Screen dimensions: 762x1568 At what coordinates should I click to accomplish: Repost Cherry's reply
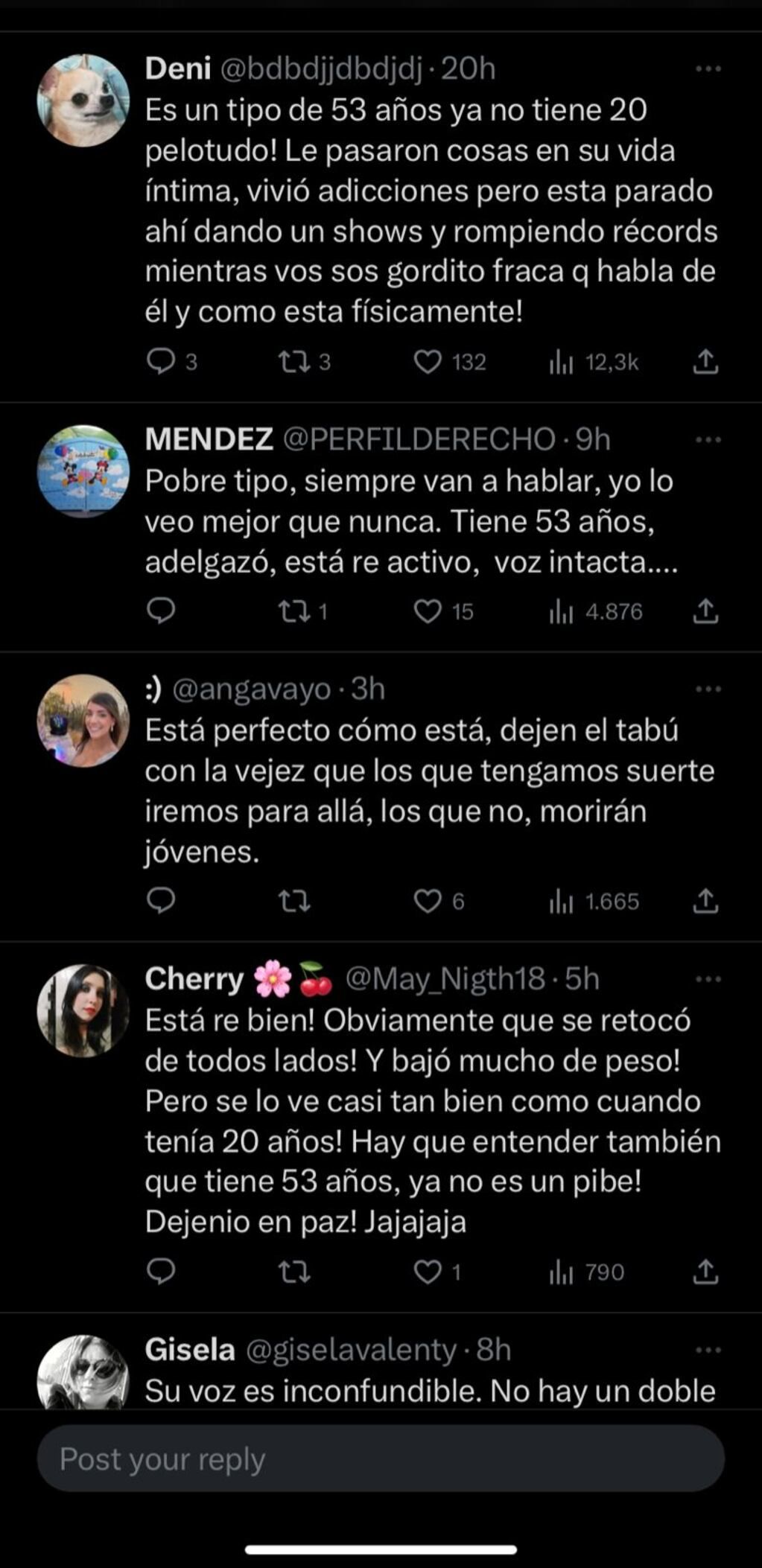tap(294, 1272)
